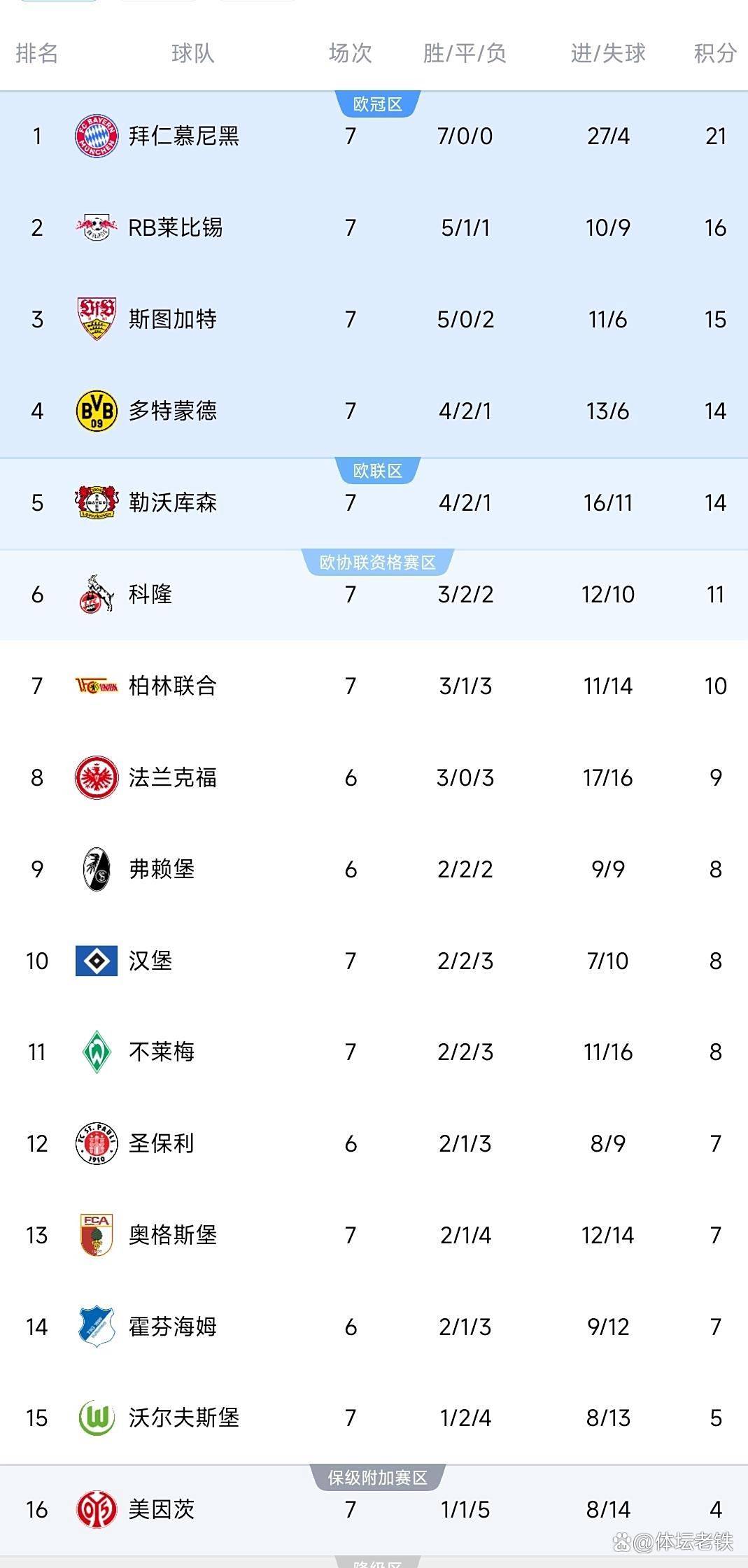Image resolution: width=748 pixels, height=1568 pixels.
Task: View the 斯图加特 team page
Action: pyautogui.click(x=172, y=319)
